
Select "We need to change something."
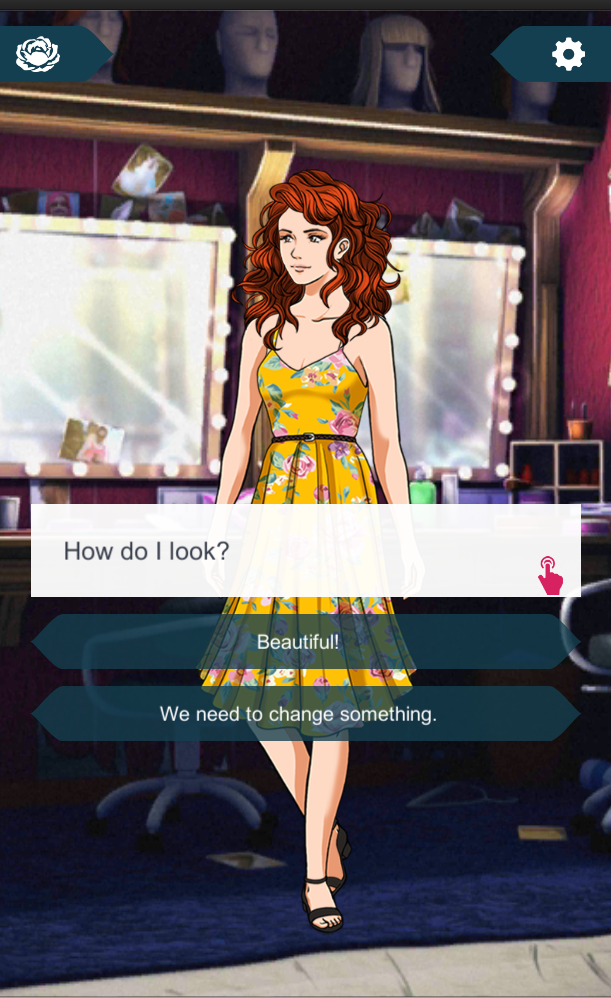[300, 714]
